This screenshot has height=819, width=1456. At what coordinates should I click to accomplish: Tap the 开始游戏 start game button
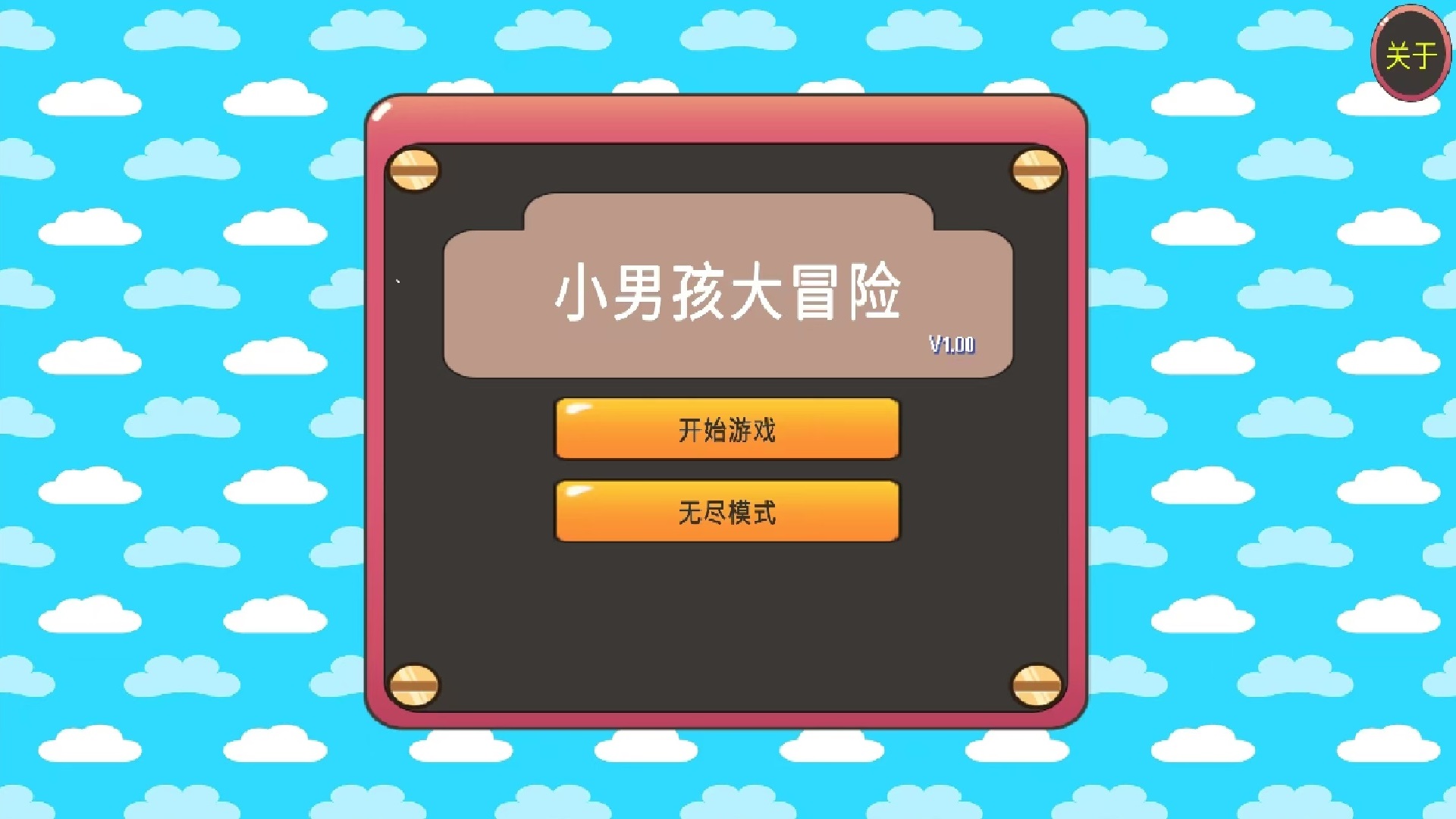726,429
